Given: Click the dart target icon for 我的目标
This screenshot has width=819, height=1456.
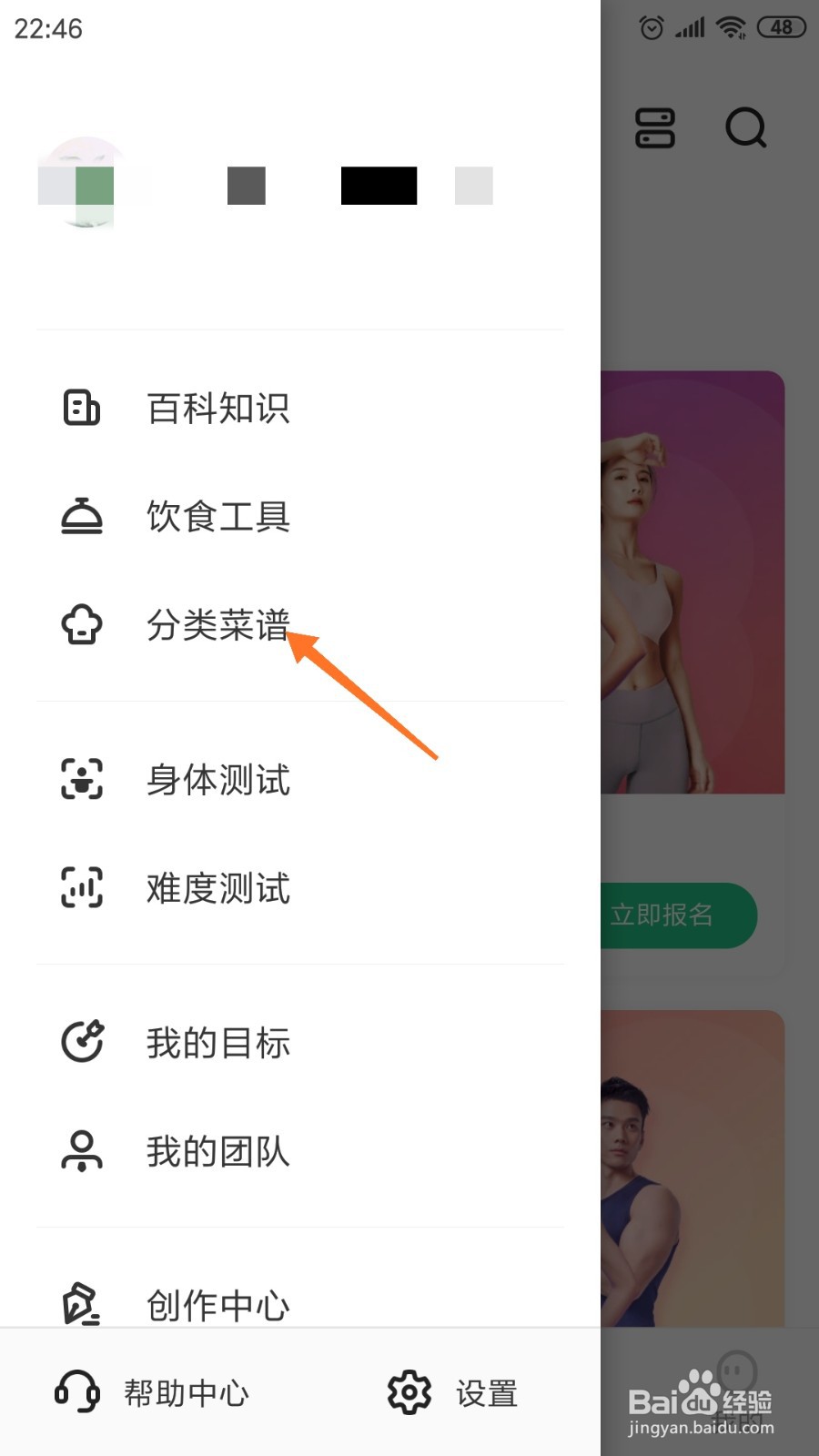Looking at the screenshot, I should click(81, 1042).
